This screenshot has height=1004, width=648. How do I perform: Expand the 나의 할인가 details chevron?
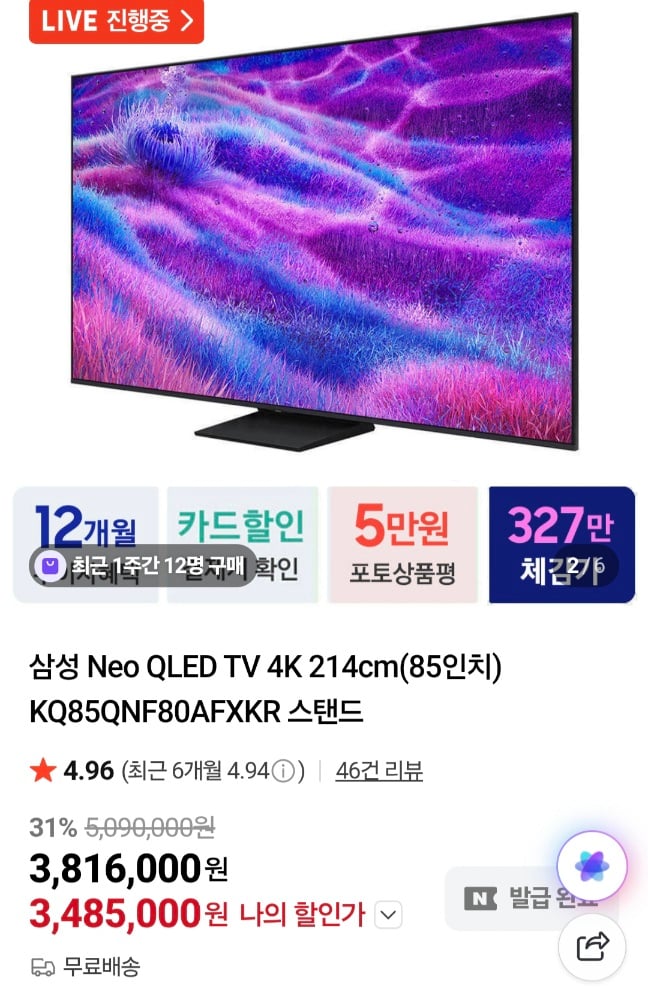[390, 914]
